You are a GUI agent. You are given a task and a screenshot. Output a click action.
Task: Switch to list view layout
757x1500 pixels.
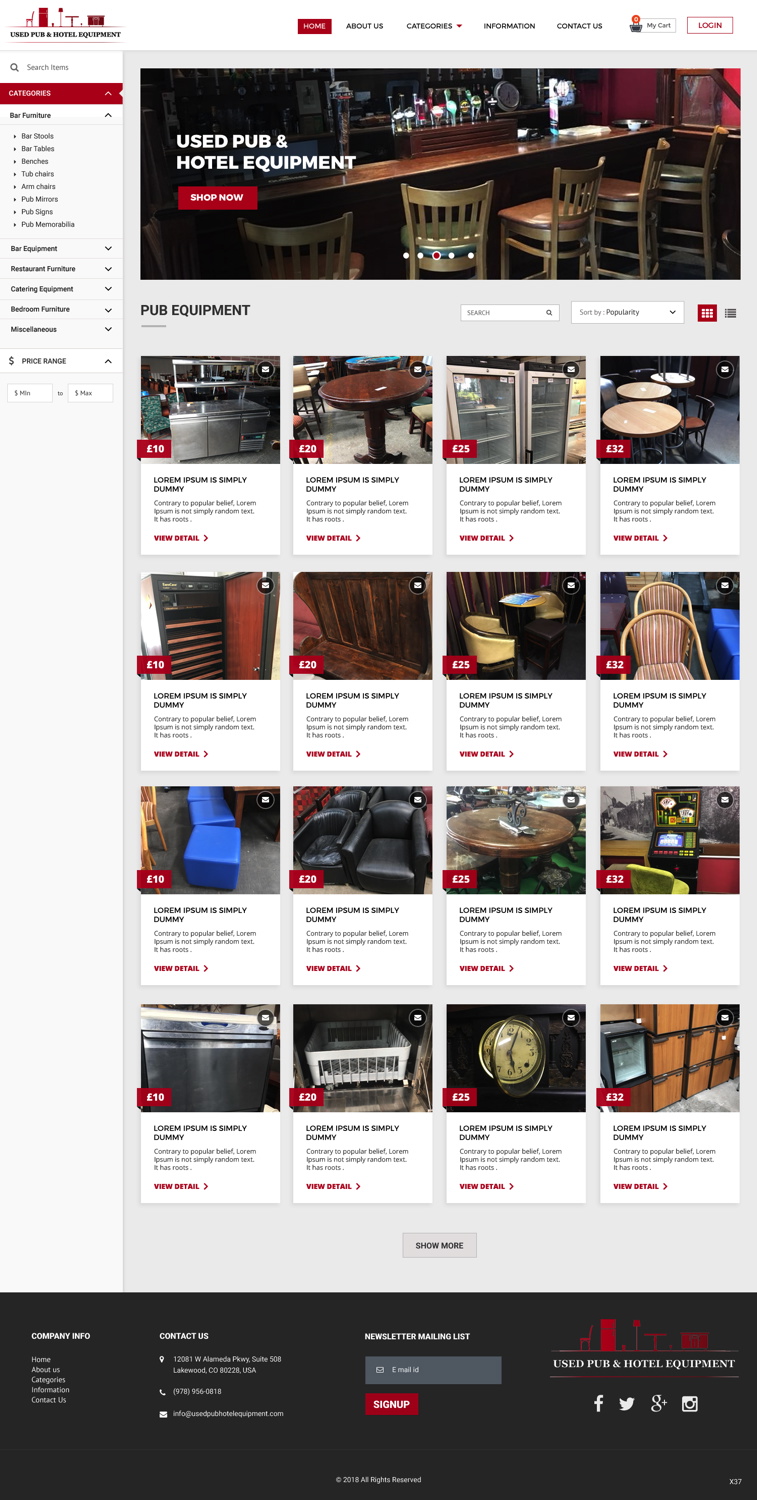(x=731, y=313)
